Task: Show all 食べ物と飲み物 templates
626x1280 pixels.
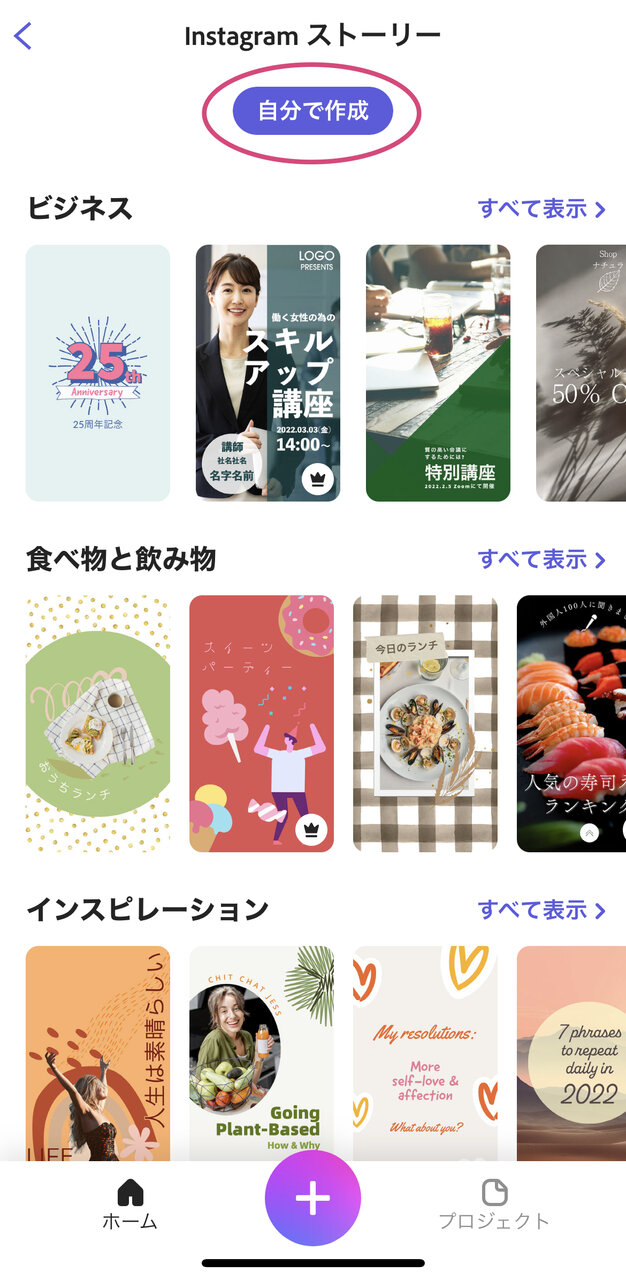Action: [542, 559]
